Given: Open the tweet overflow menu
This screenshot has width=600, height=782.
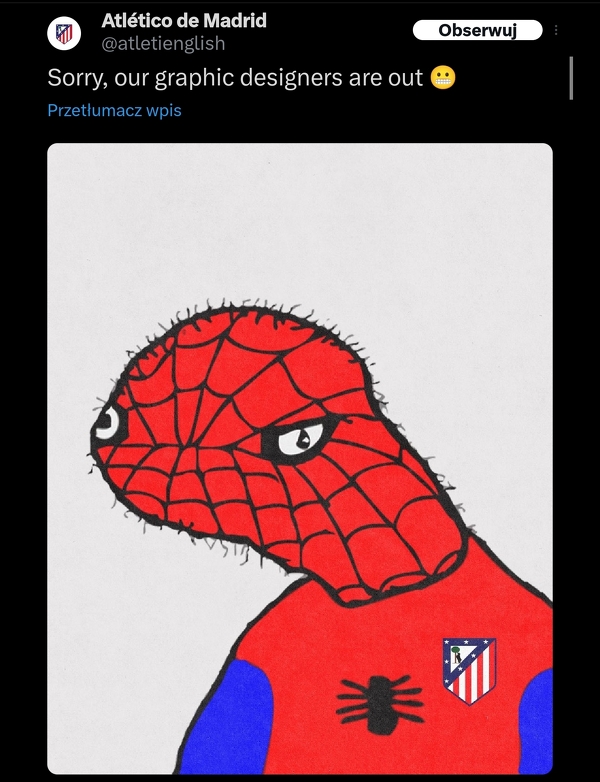Looking at the screenshot, I should point(556,31).
